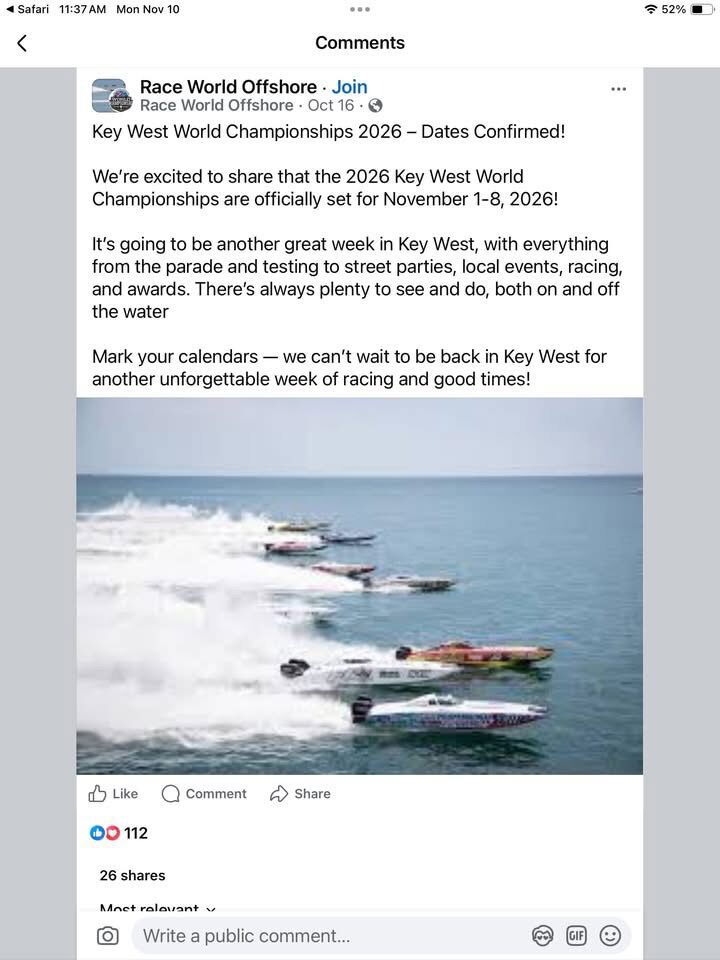
Task: Open the GIF picker for comment
Action: click(x=576, y=936)
